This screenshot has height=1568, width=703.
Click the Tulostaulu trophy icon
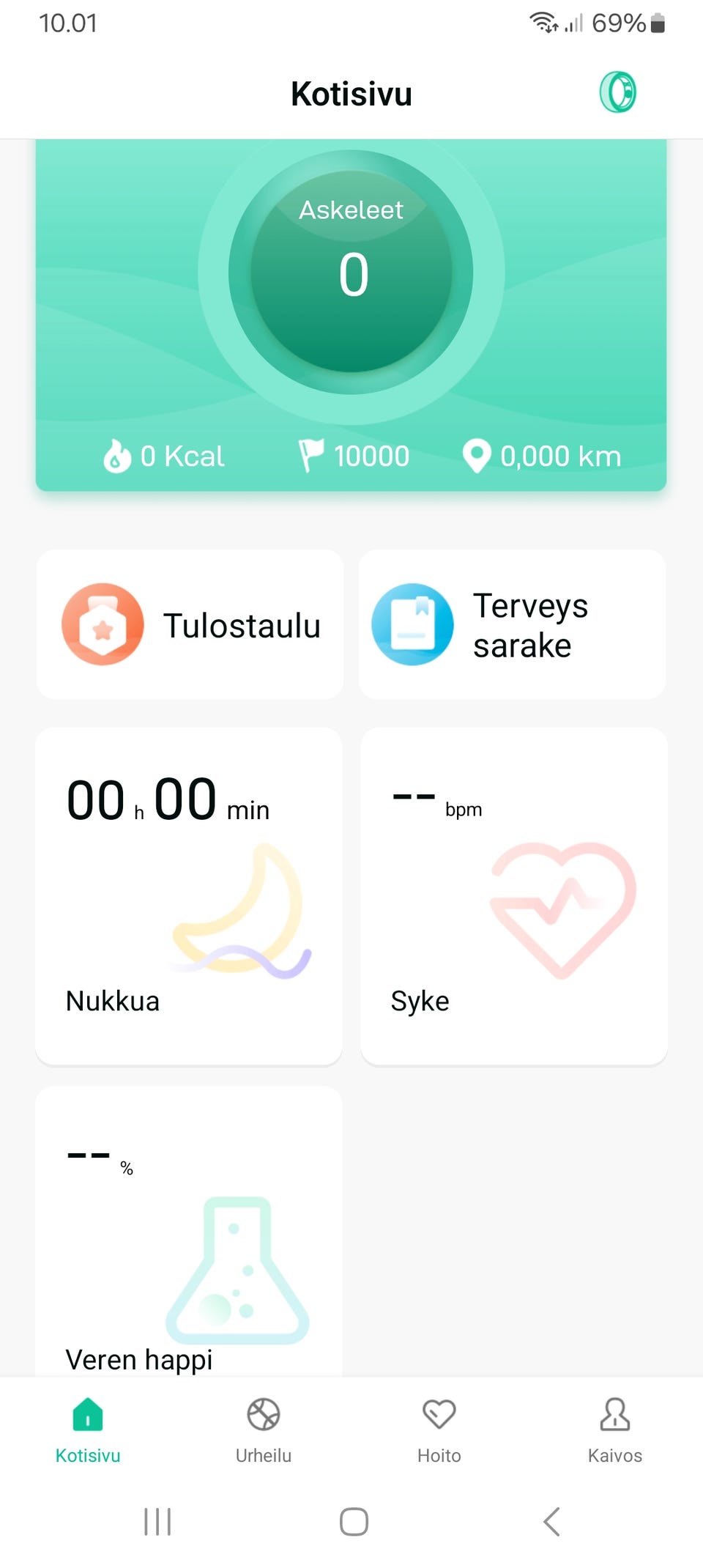click(102, 624)
